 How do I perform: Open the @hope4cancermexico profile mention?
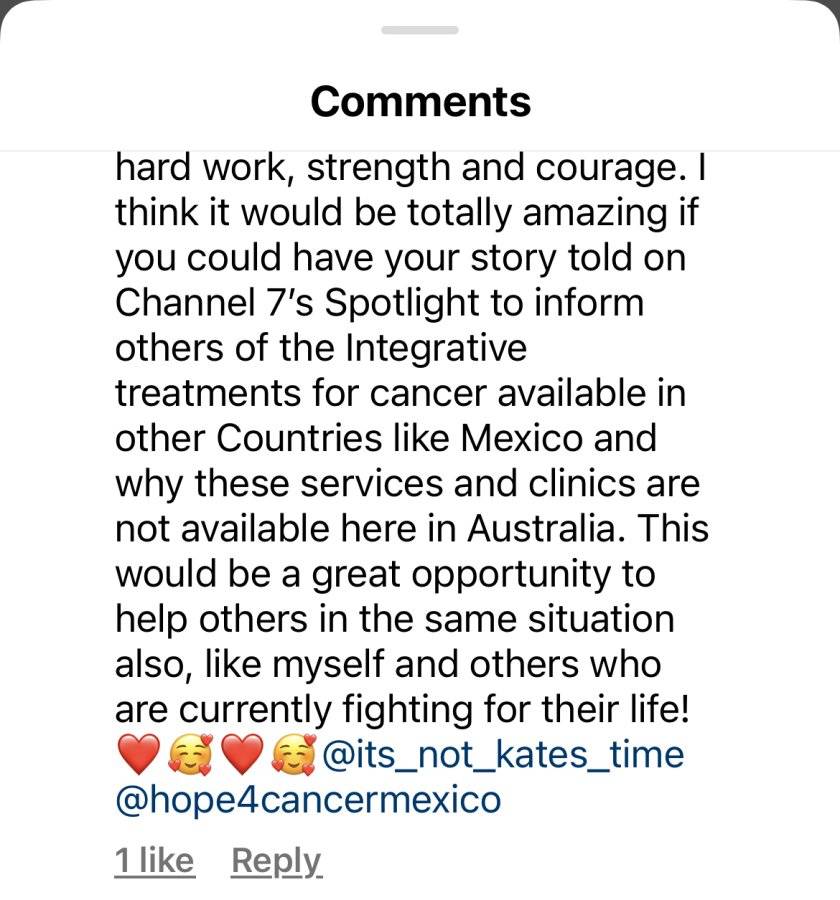coord(308,800)
